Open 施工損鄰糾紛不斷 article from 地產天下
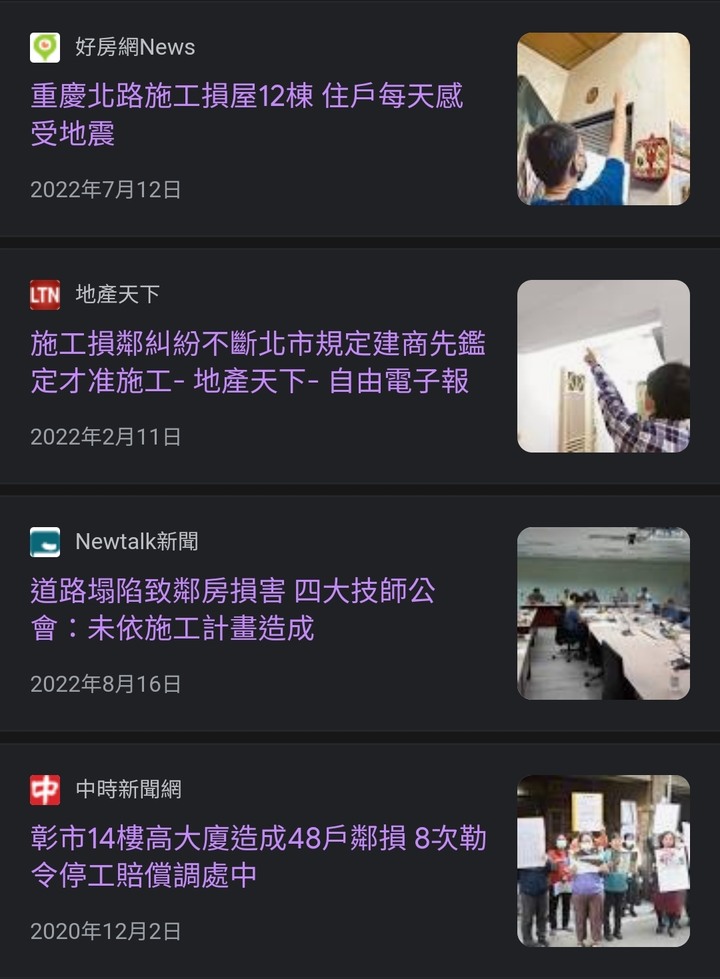The height and width of the screenshot is (979, 720). pos(258,362)
